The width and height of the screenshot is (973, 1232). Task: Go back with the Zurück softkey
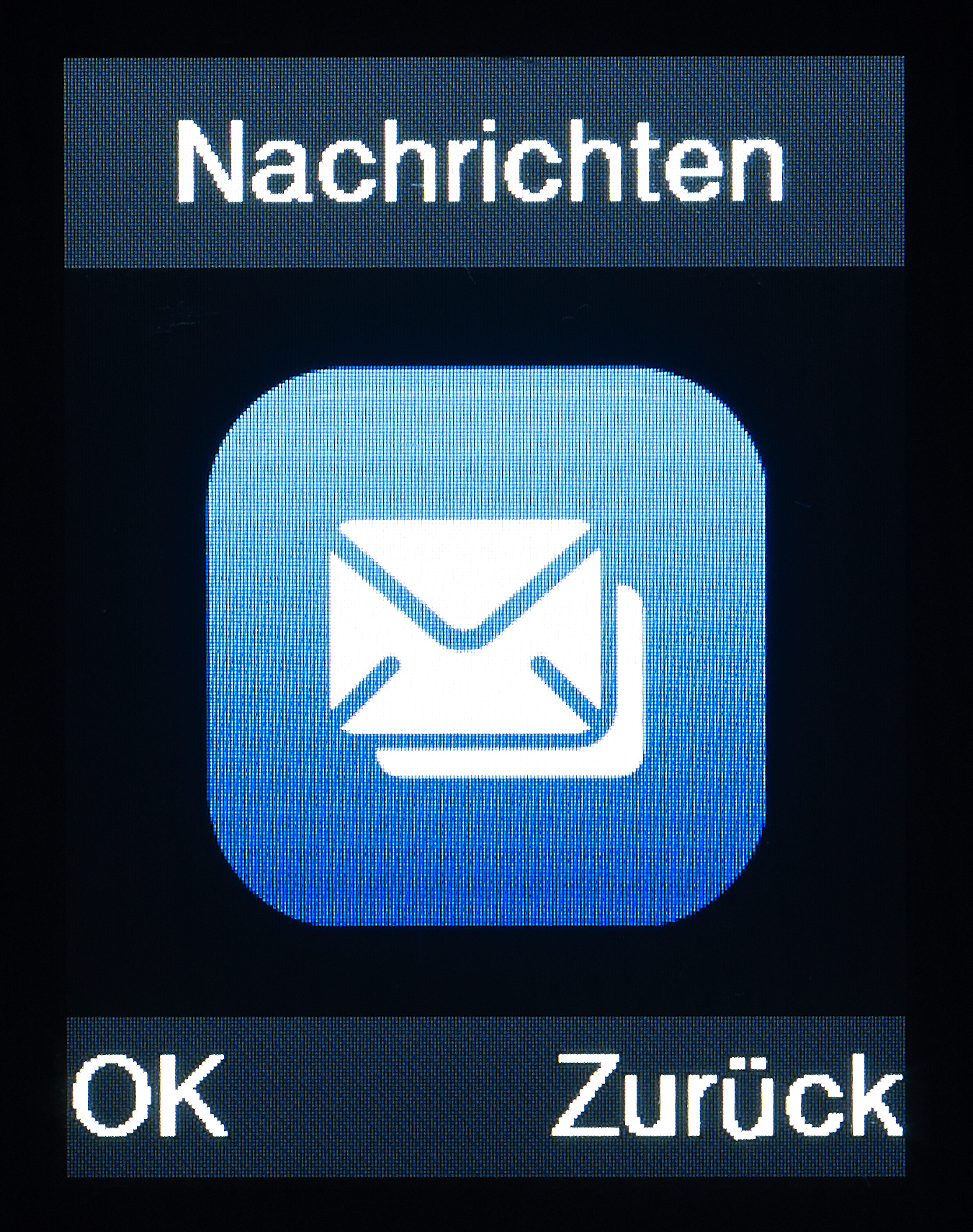(x=727, y=1097)
